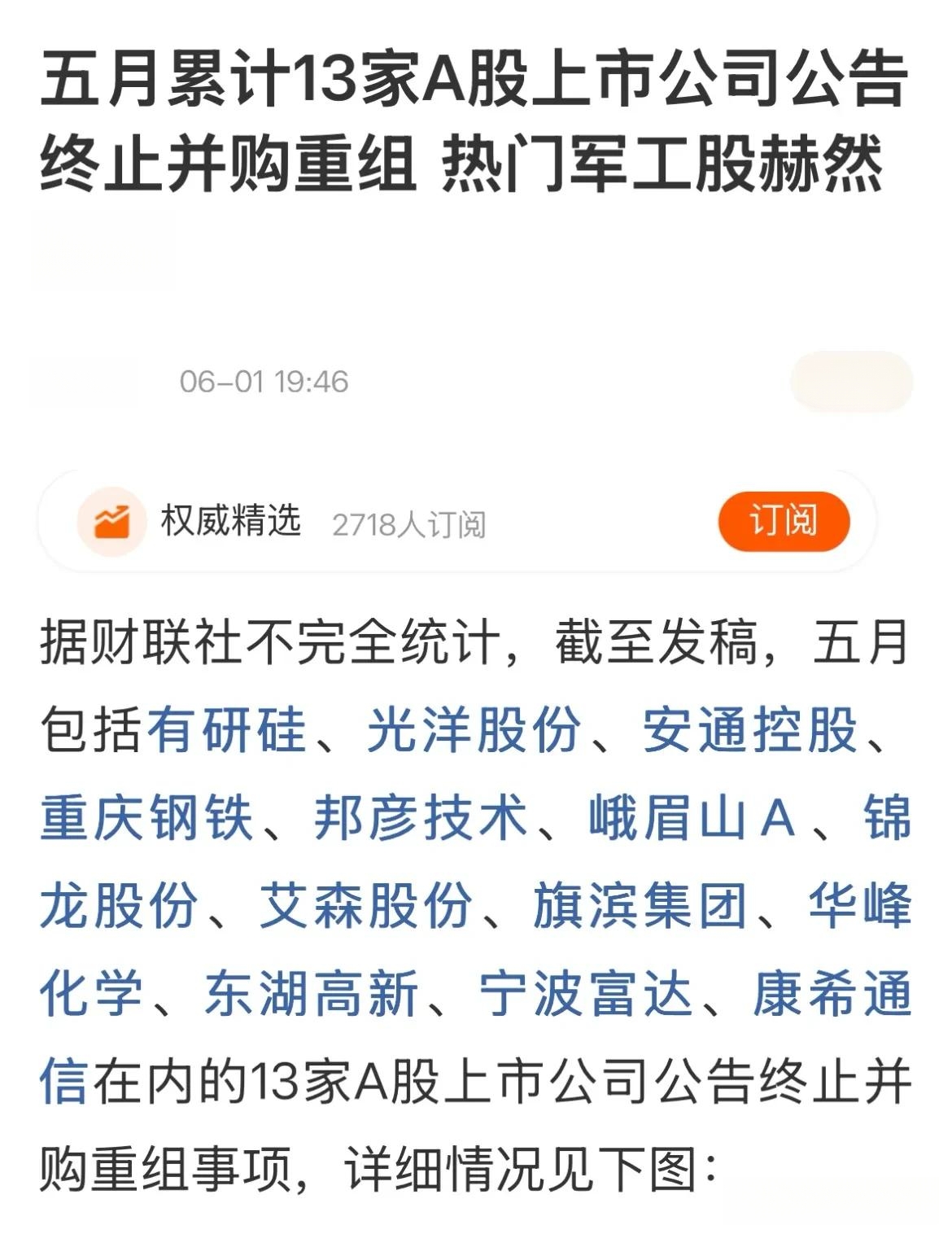Open the 有研硅 stock link
952x1234 pixels.
tap(227, 729)
